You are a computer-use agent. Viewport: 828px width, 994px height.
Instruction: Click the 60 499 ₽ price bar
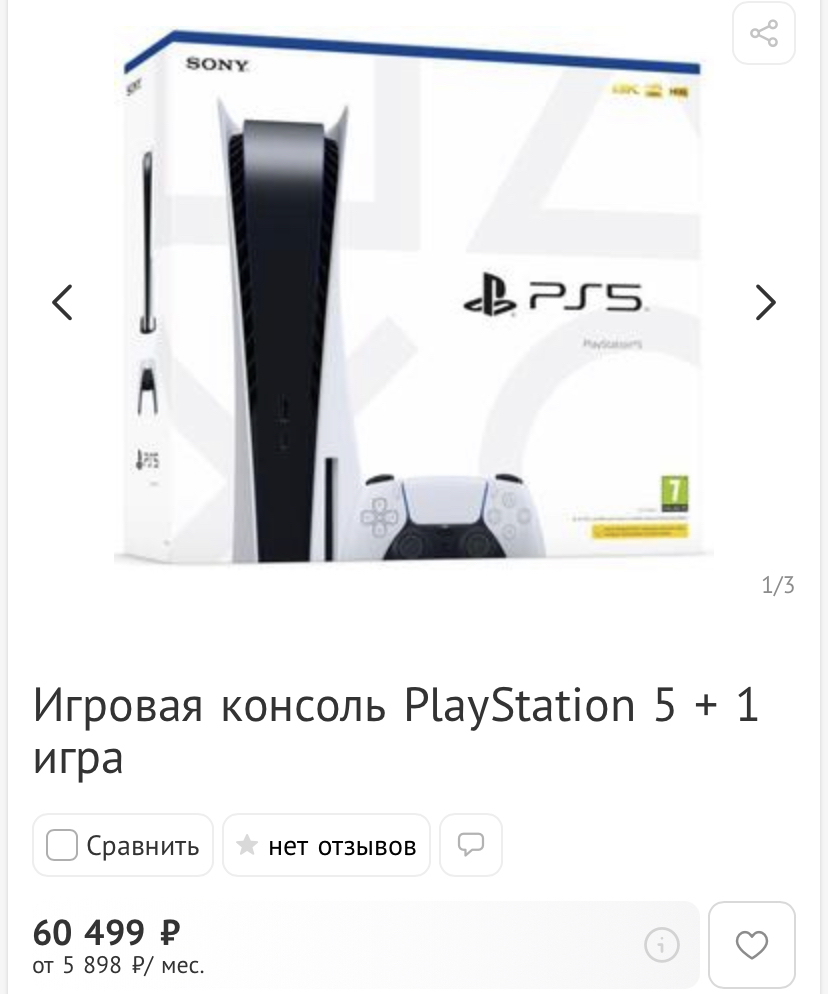(x=106, y=932)
